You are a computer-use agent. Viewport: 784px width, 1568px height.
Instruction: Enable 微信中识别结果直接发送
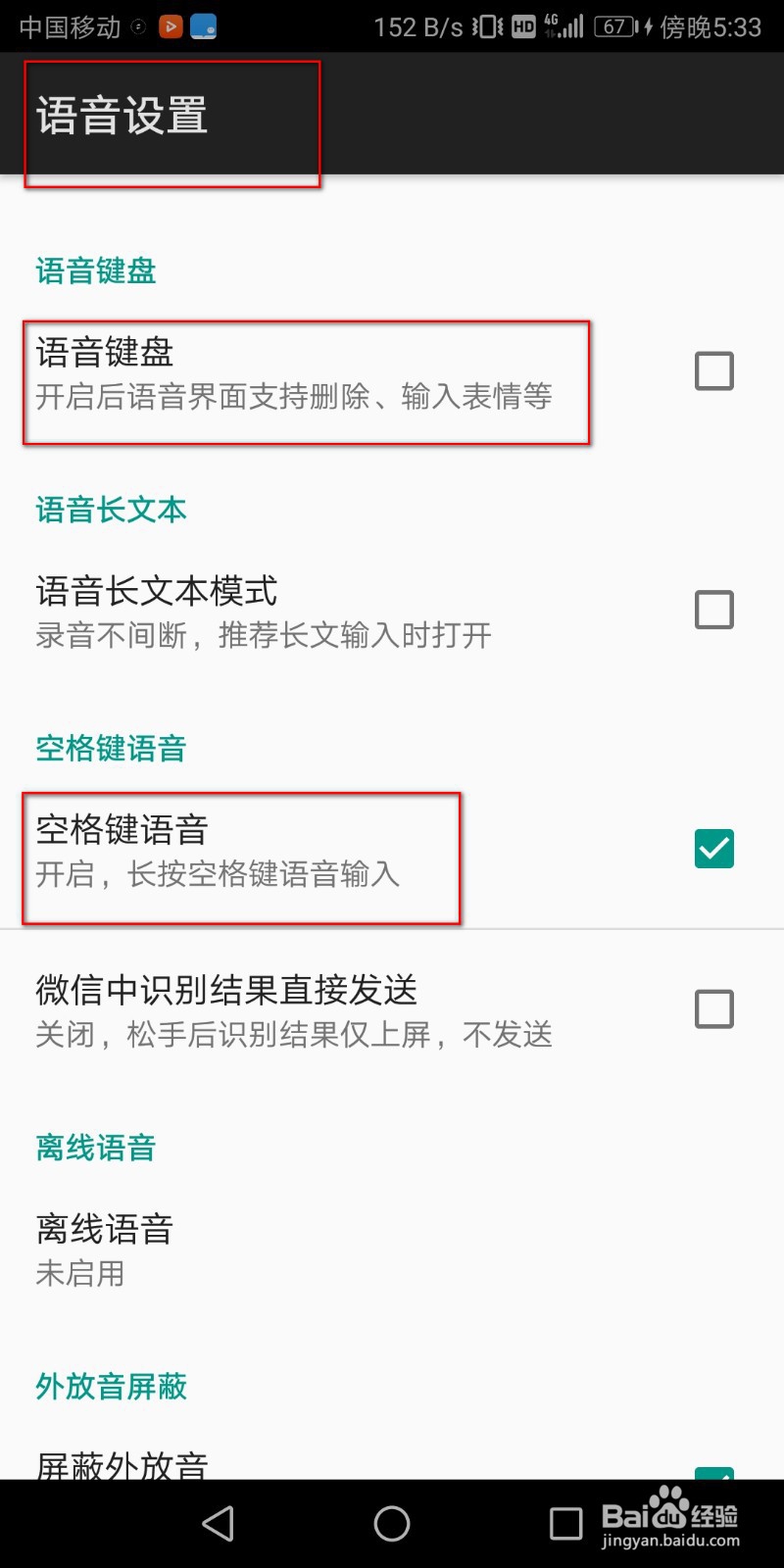click(713, 1008)
